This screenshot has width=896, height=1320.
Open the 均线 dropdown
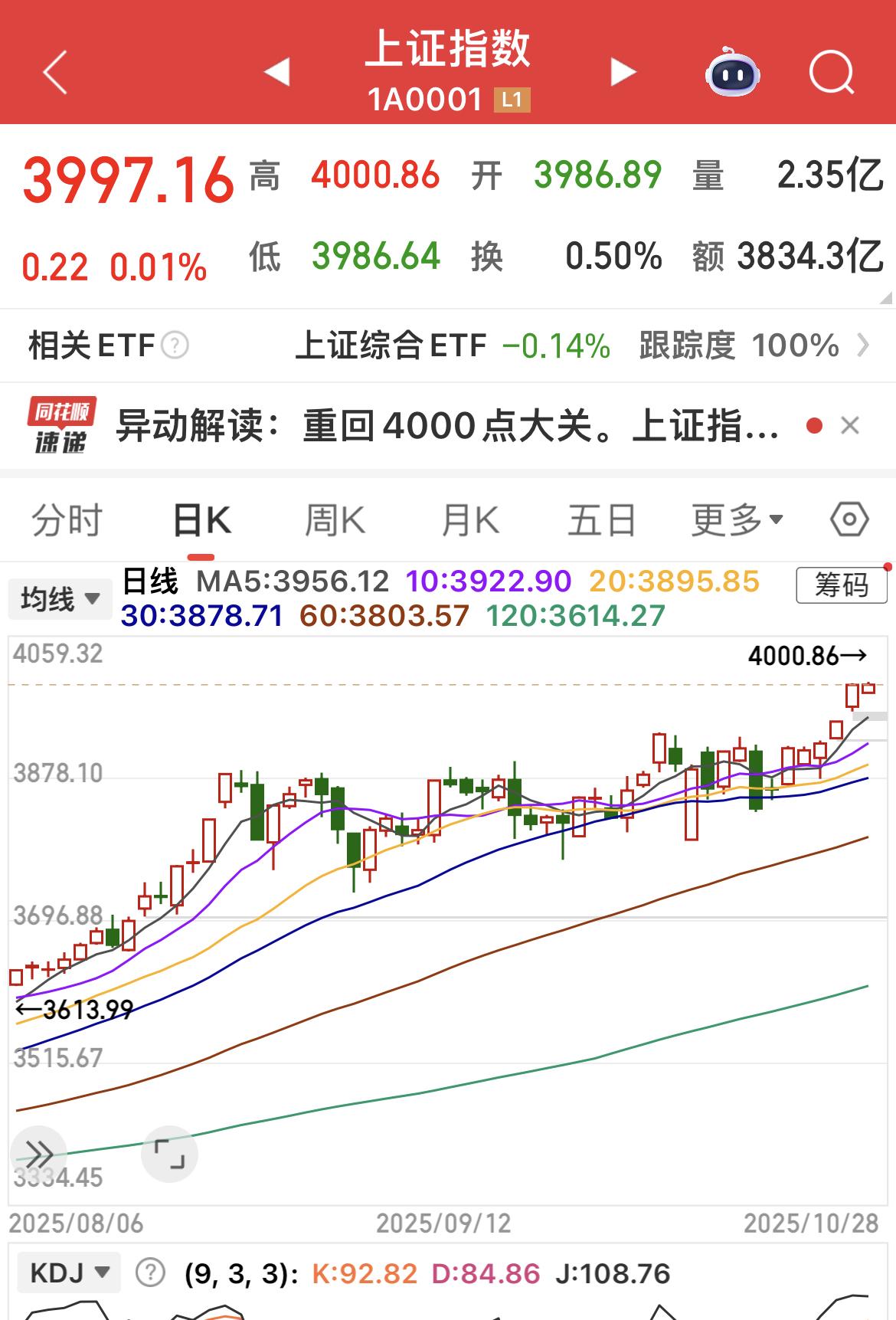[x=60, y=598]
